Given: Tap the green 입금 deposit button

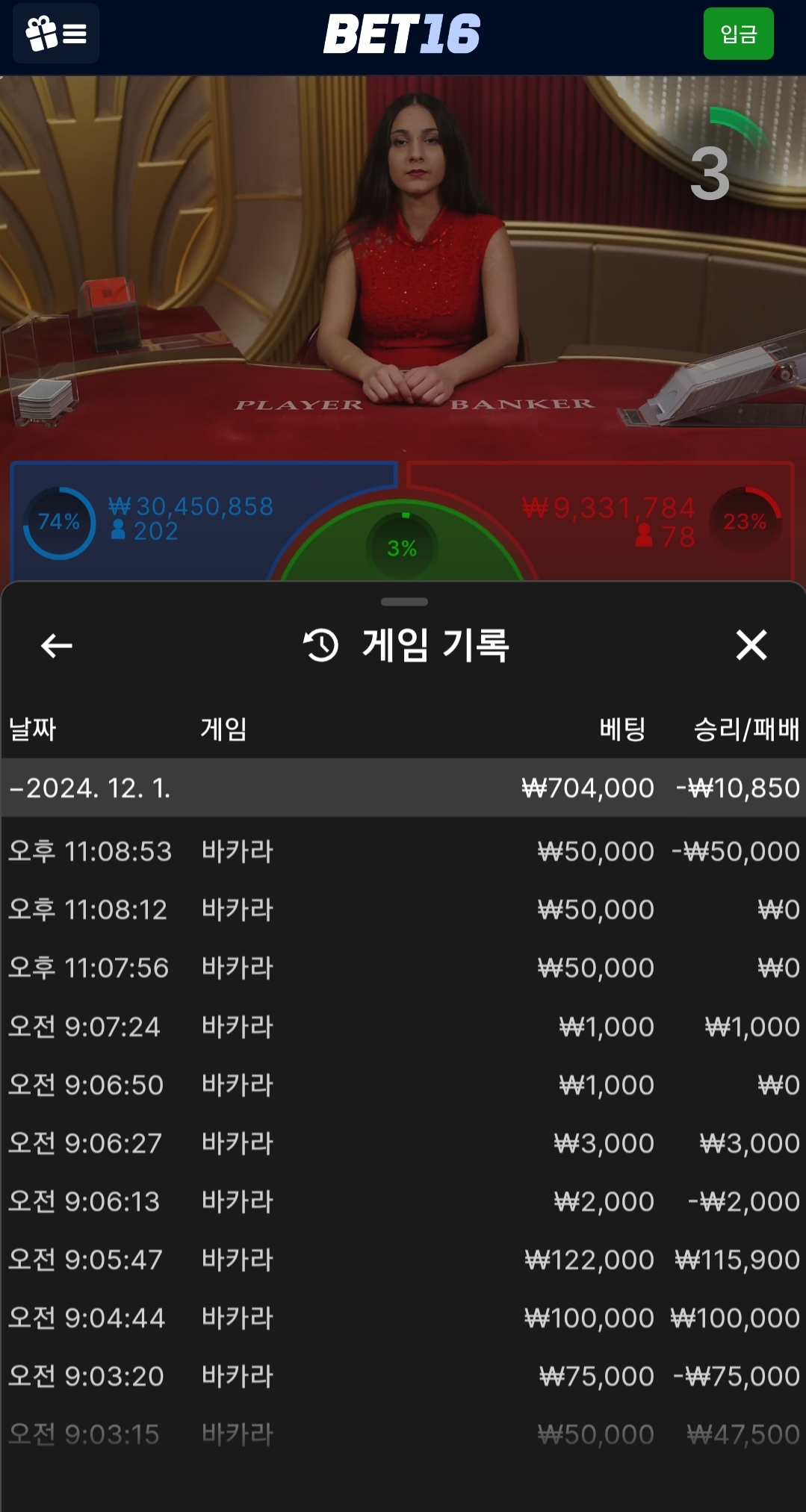Looking at the screenshot, I should pos(738,34).
